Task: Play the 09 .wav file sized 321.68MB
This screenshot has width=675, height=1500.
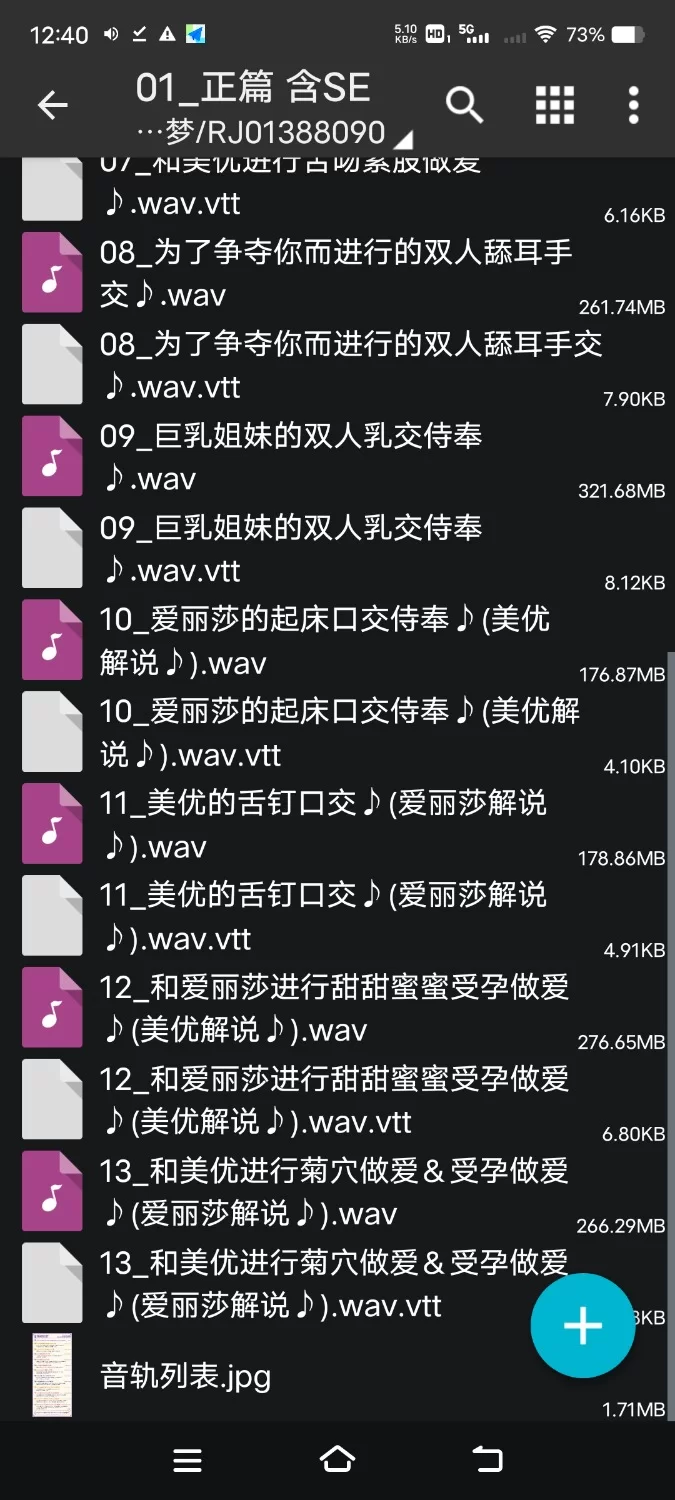Action: pyautogui.click(x=300, y=457)
